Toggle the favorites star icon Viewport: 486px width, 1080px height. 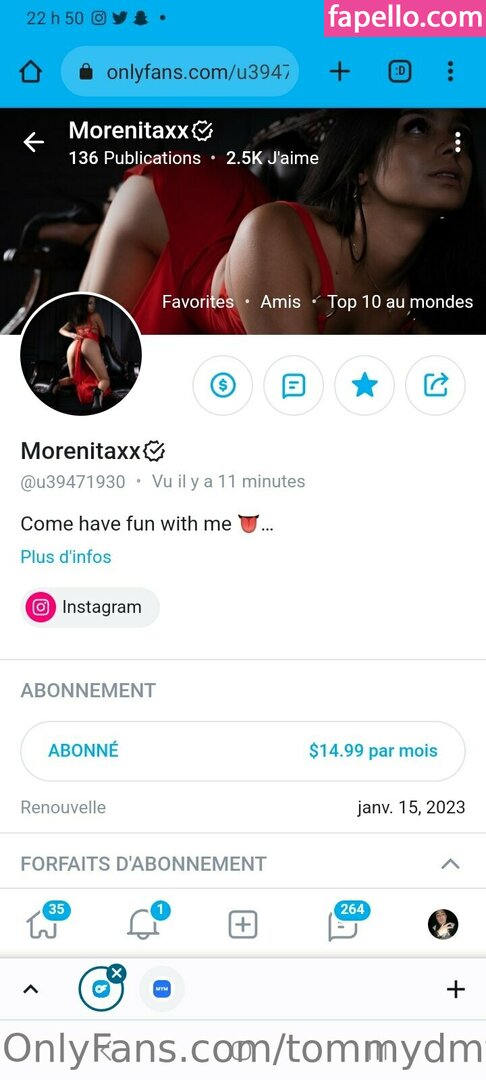click(x=364, y=386)
